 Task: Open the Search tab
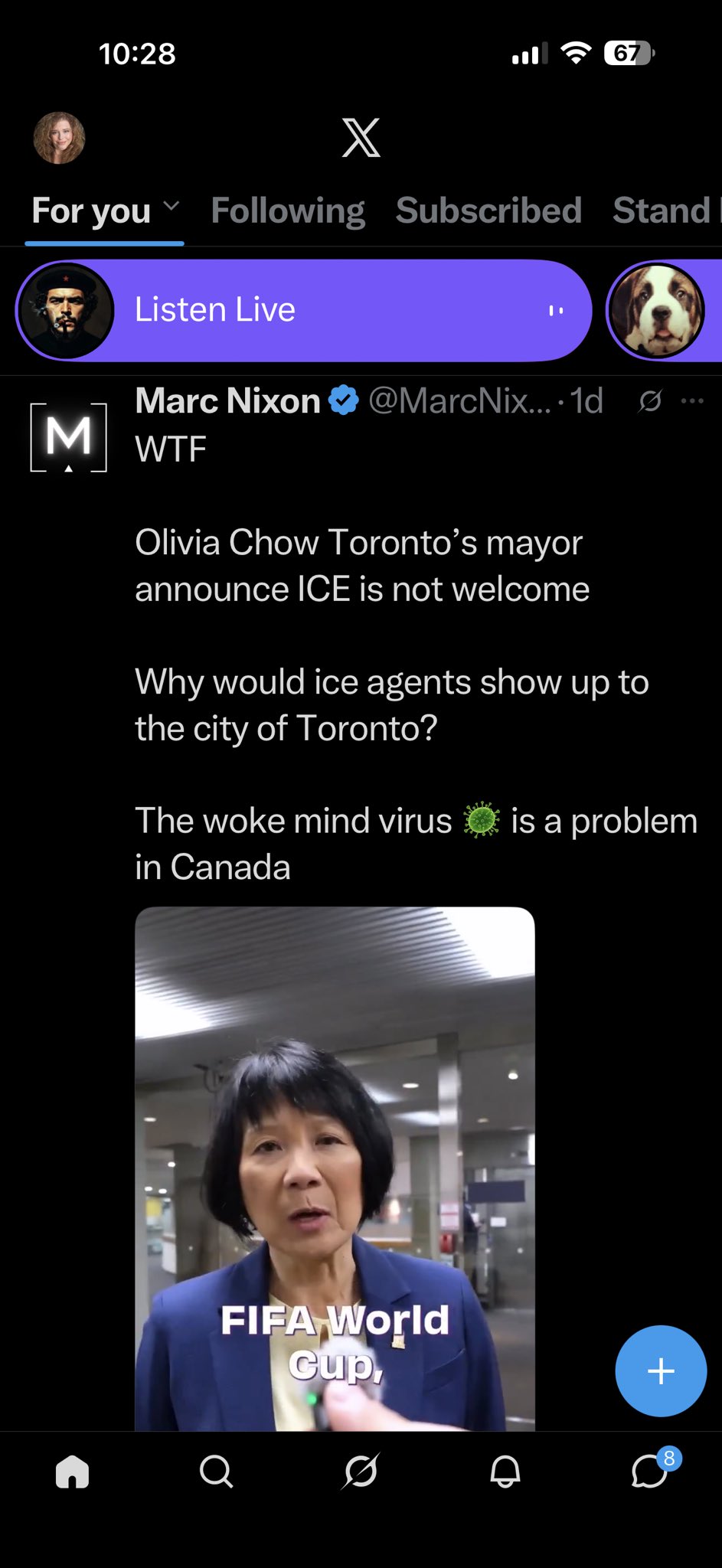pyautogui.click(x=216, y=1471)
